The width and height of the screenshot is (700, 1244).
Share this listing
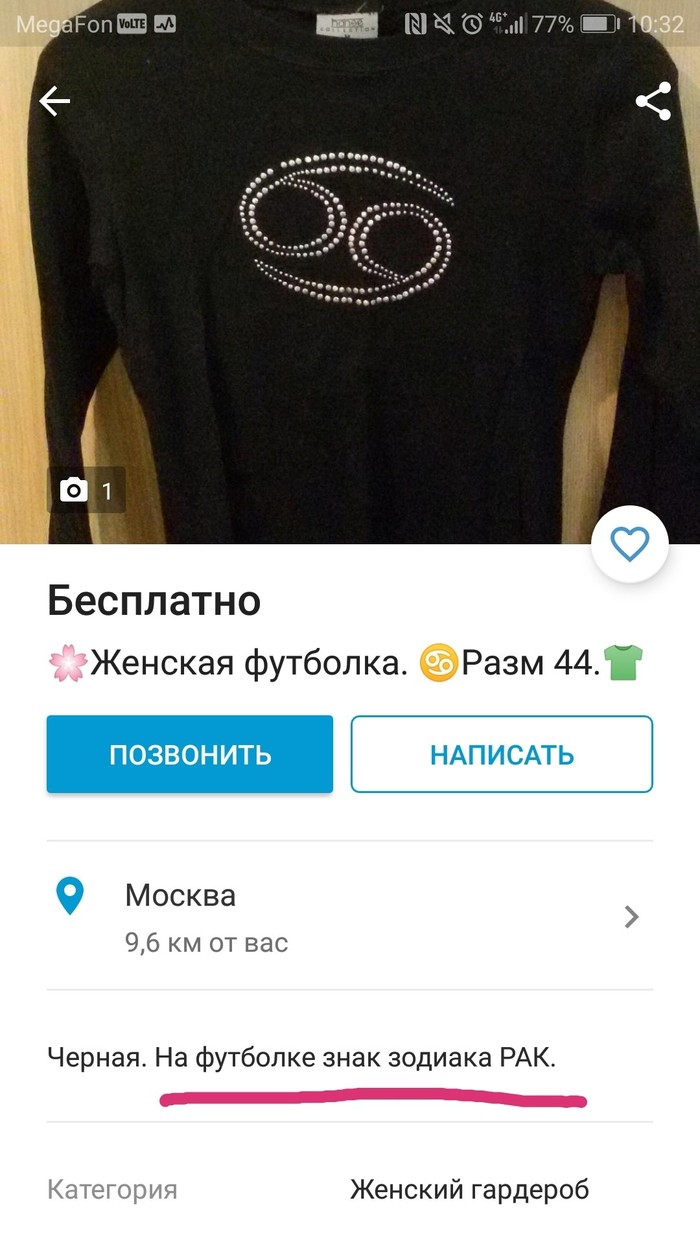click(653, 101)
